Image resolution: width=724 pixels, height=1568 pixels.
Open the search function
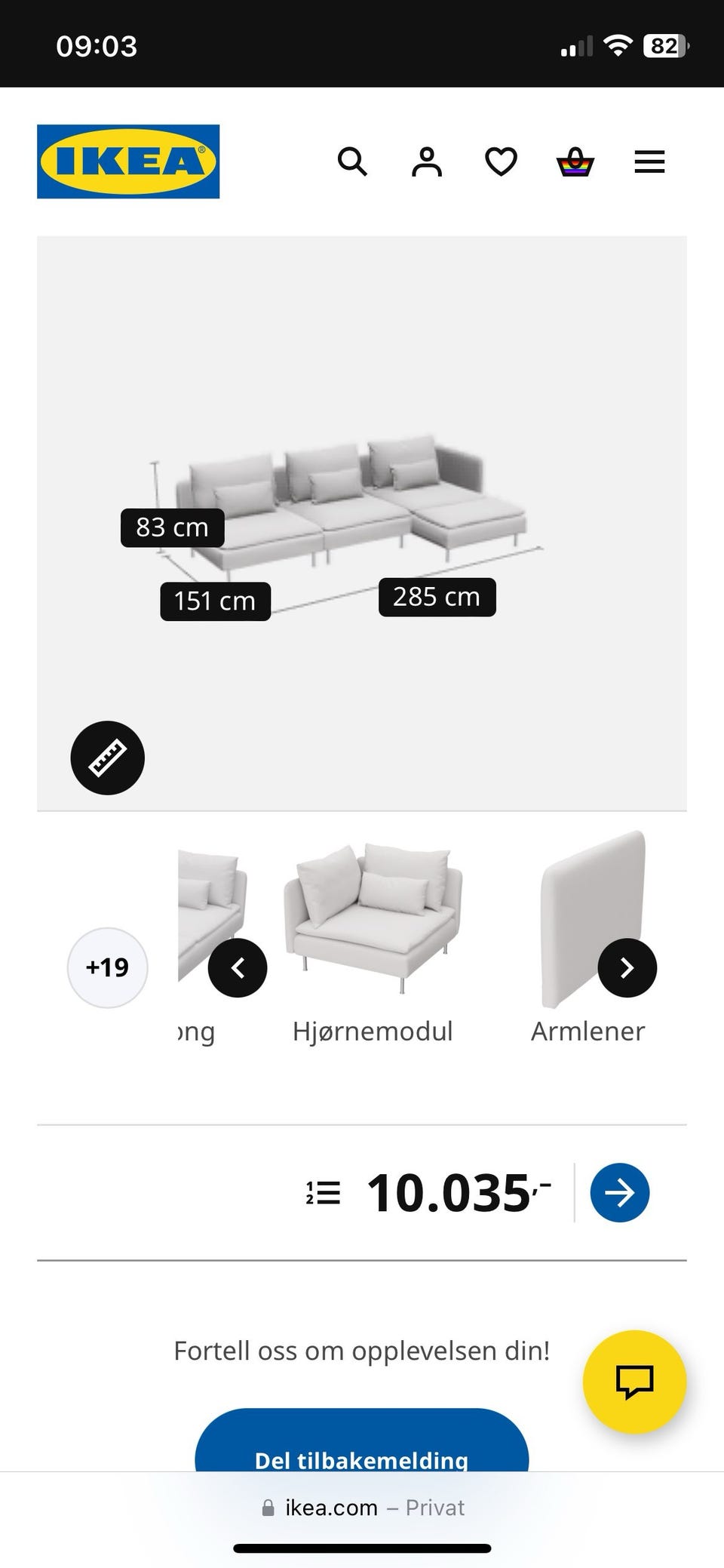[351, 161]
